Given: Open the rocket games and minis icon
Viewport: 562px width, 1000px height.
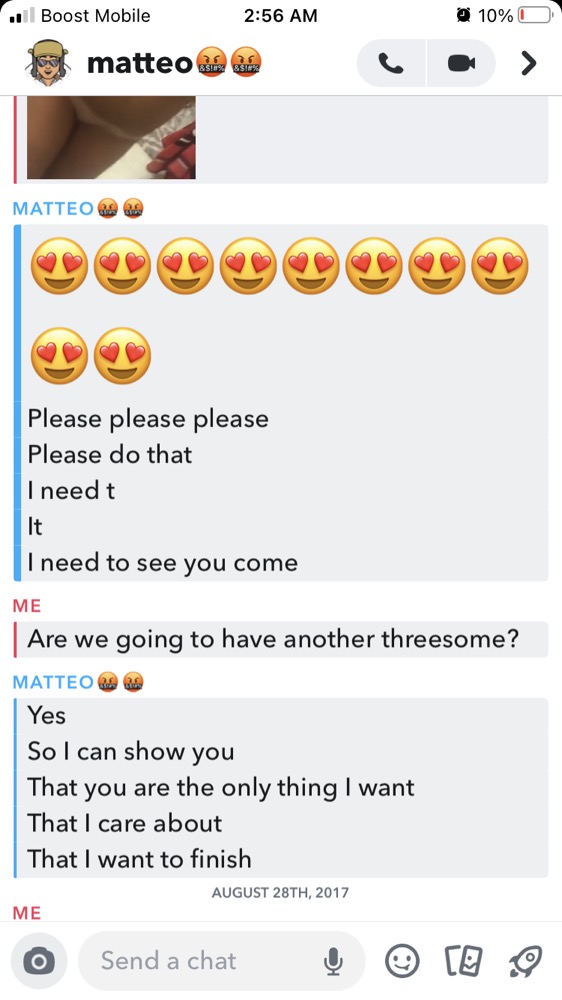Looking at the screenshot, I should pos(524,961).
